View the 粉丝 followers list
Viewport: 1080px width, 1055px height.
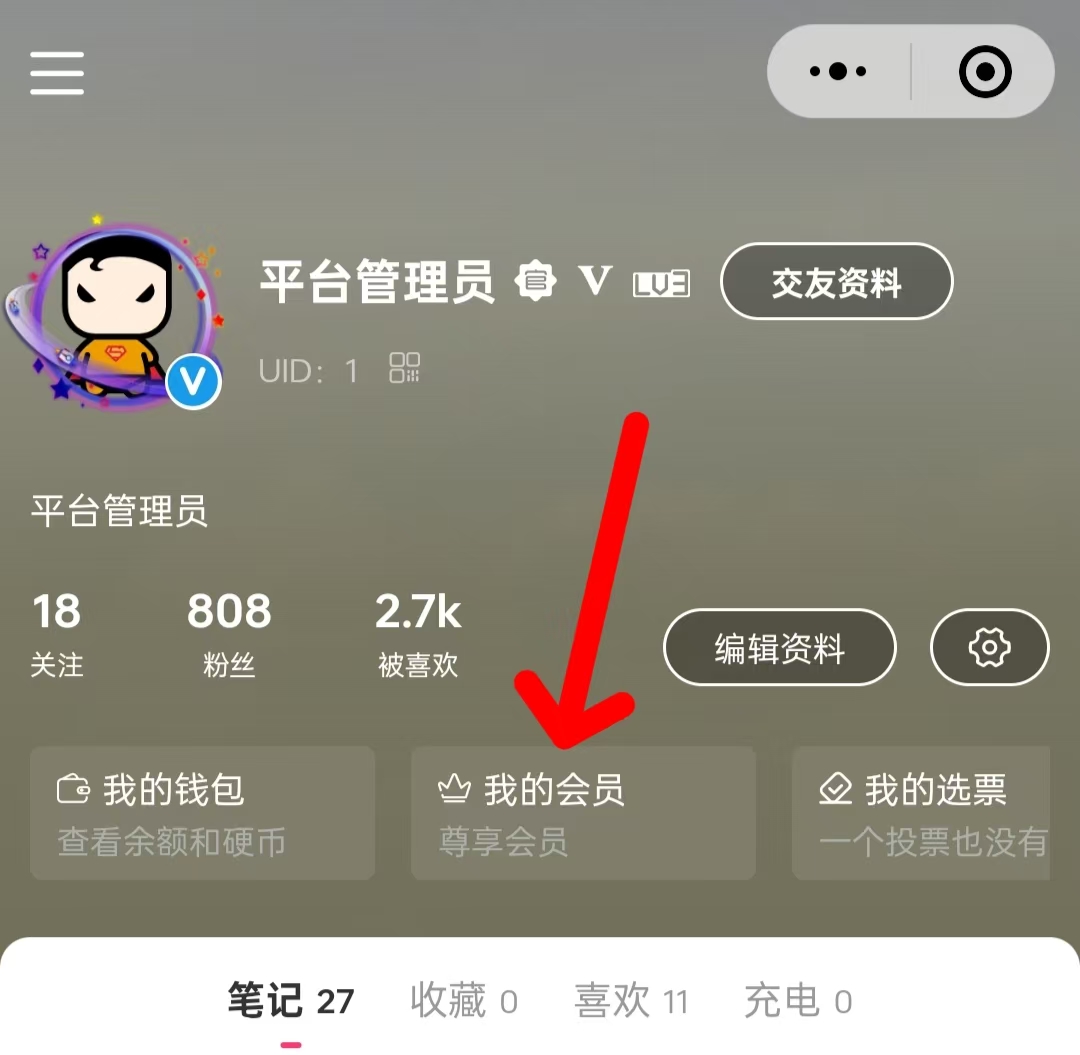click(x=229, y=632)
